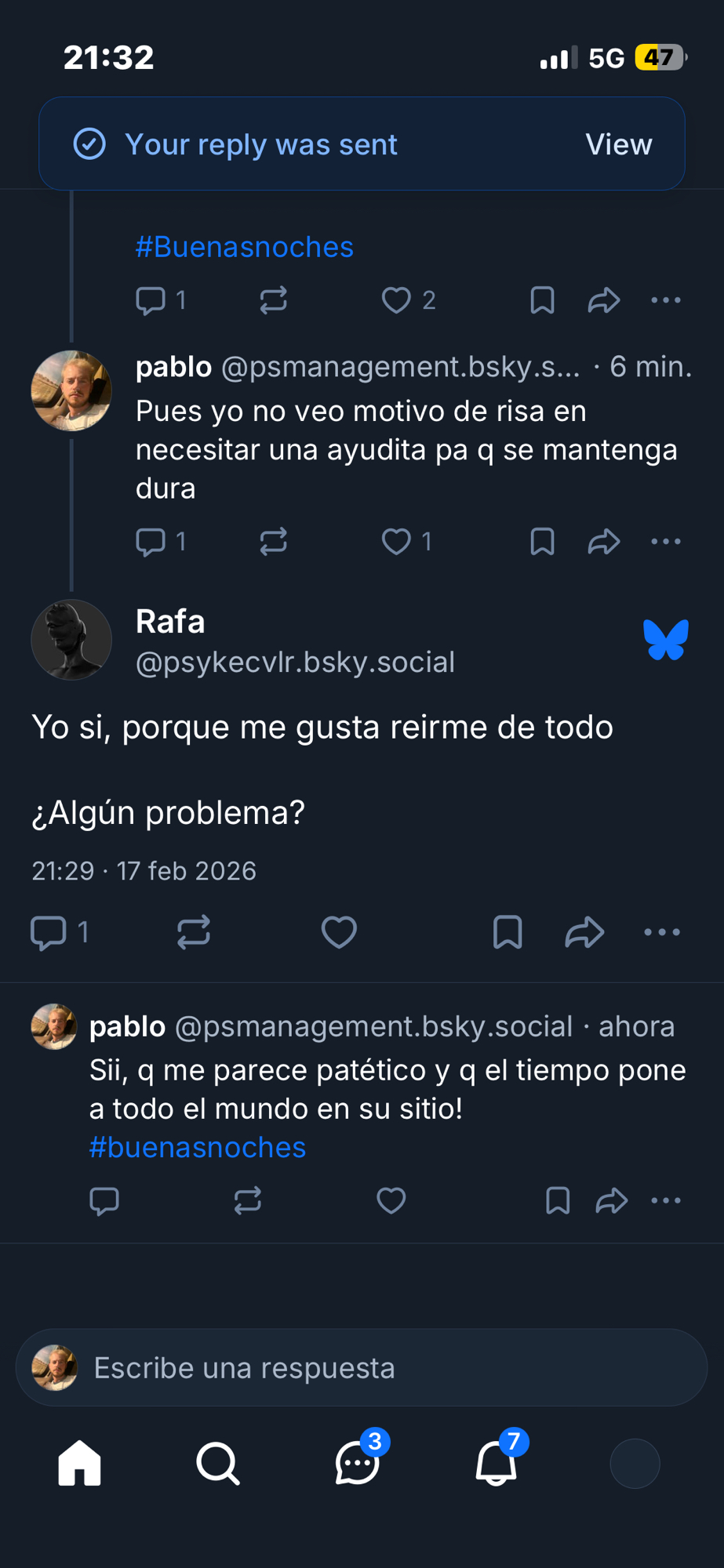Go to the Home tab
This screenshot has height=1568, width=724.
point(80,1463)
